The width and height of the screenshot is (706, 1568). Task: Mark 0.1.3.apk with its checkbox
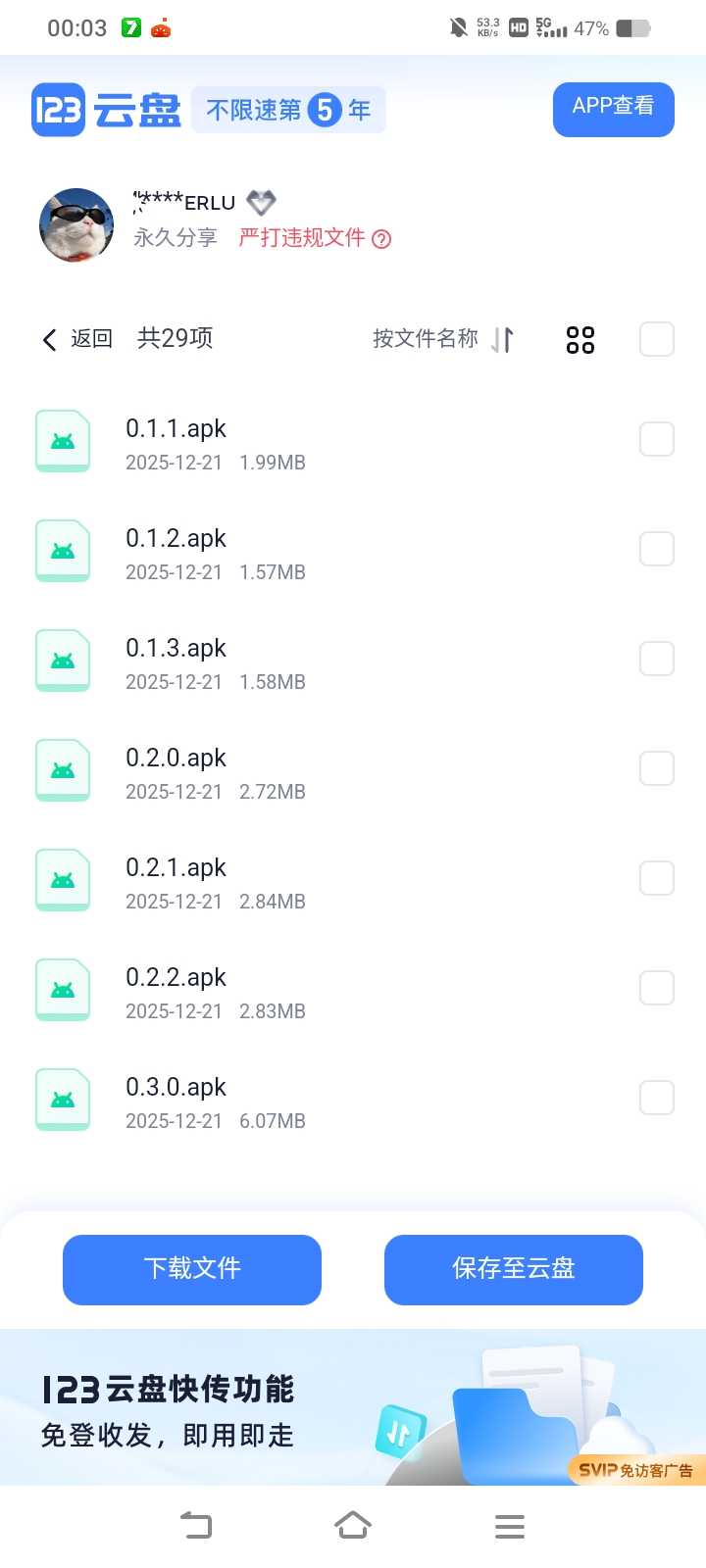click(656, 659)
